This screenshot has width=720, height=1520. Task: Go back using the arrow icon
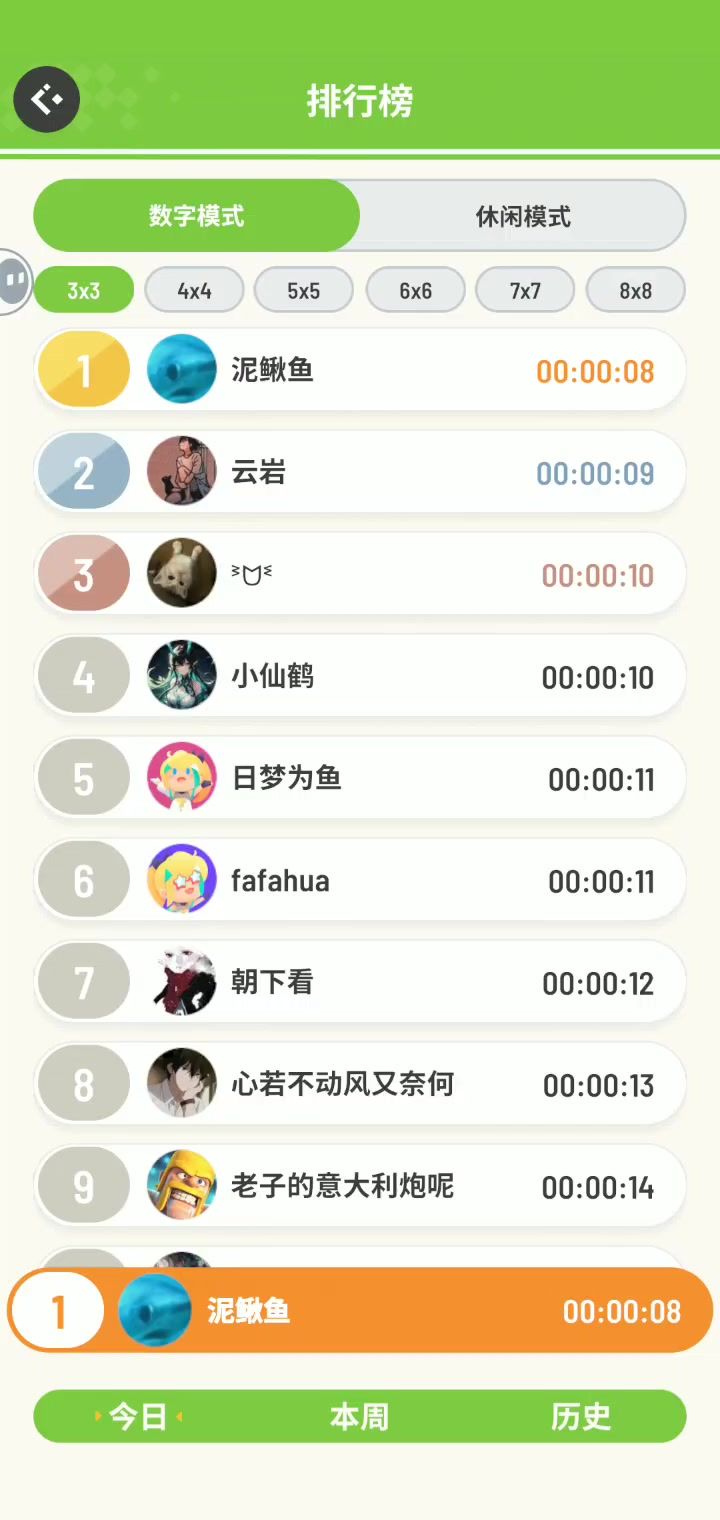point(46,99)
